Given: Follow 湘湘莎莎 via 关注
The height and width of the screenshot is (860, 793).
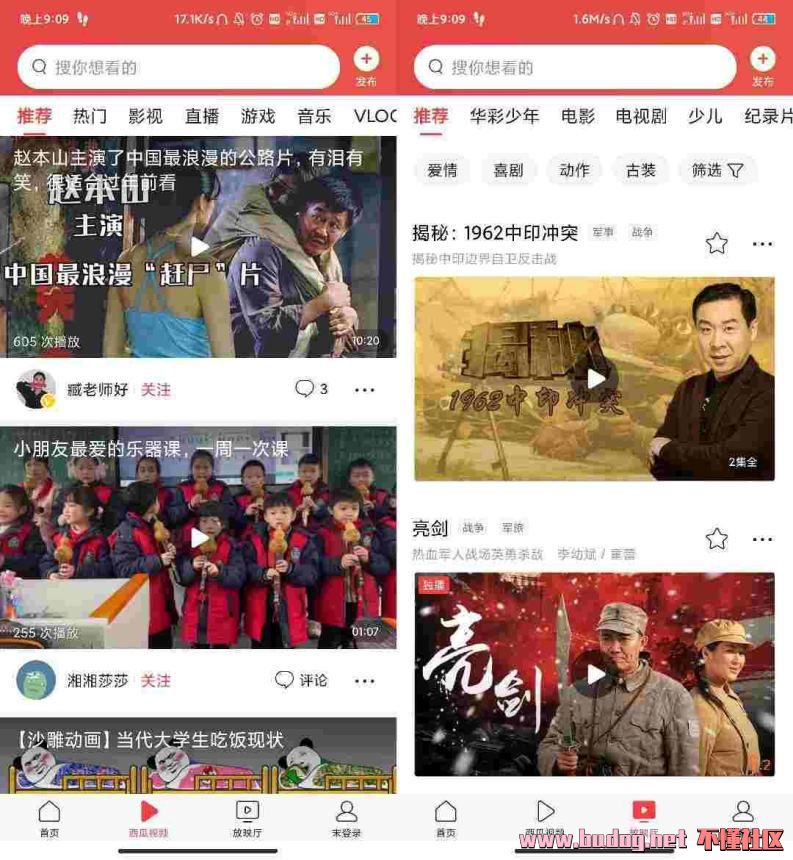Looking at the screenshot, I should point(155,680).
